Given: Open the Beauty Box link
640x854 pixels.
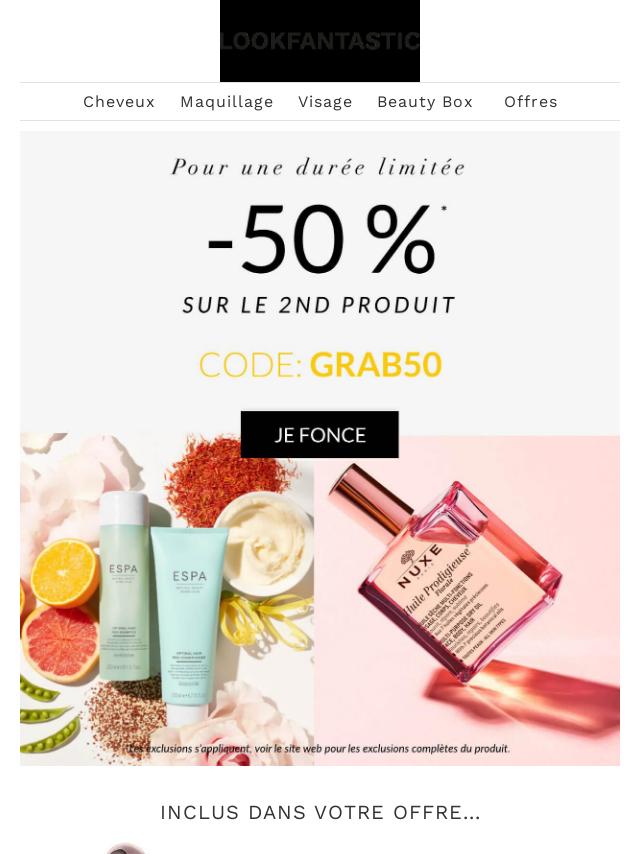Looking at the screenshot, I should click(x=425, y=102).
